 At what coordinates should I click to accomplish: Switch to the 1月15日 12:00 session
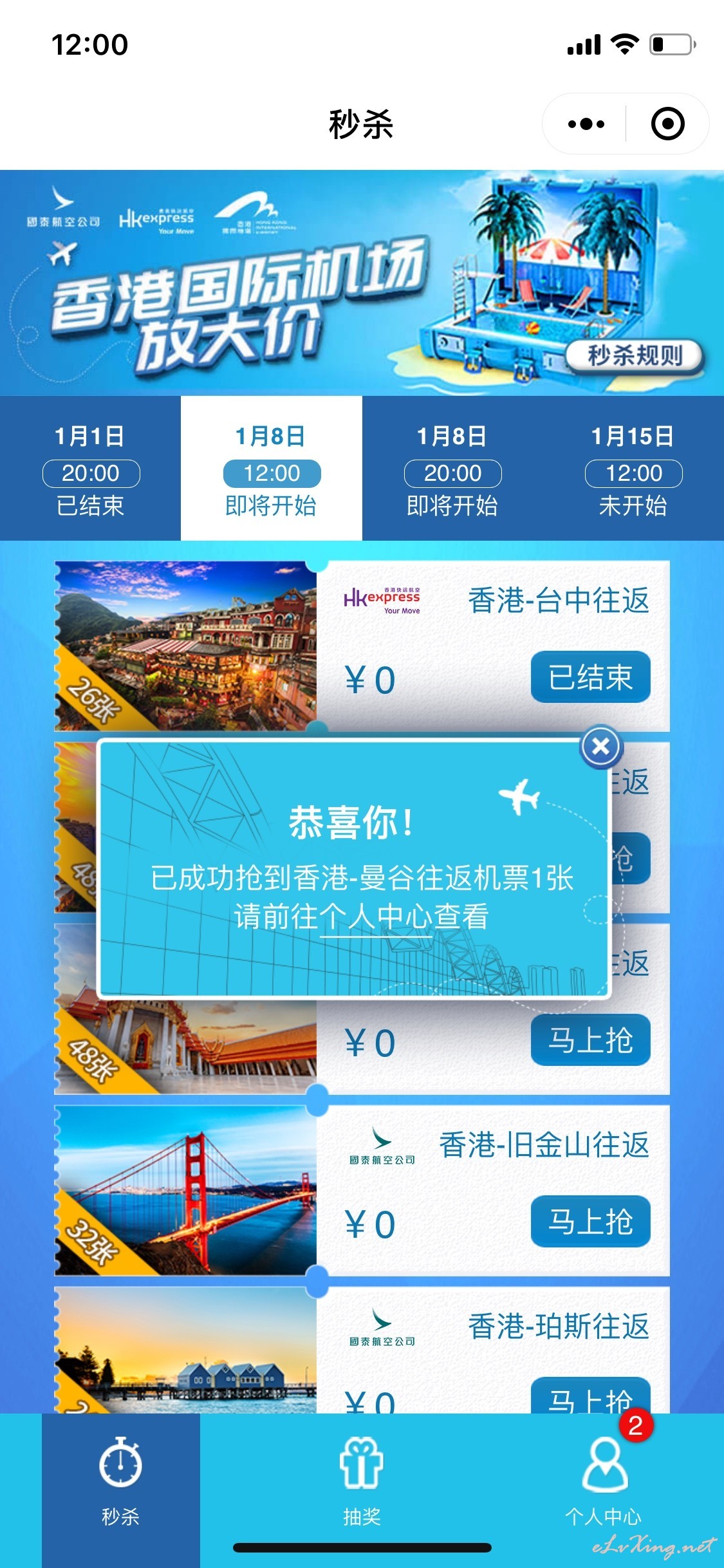tap(633, 469)
